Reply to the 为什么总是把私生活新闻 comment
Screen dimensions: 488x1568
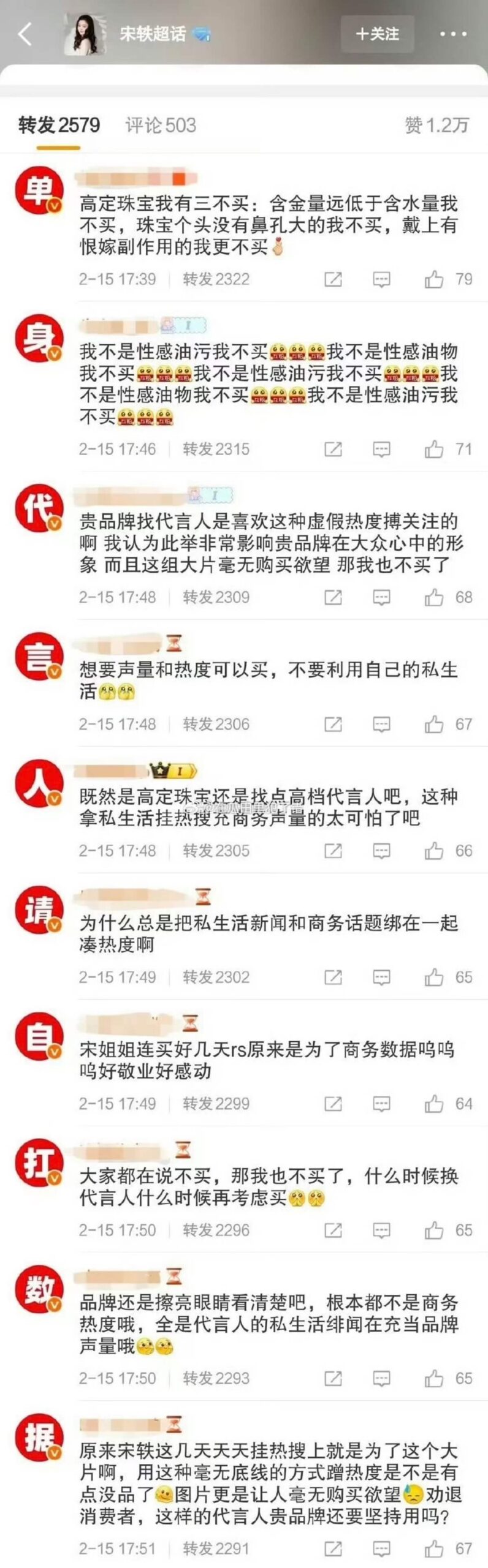click(381, 978)
